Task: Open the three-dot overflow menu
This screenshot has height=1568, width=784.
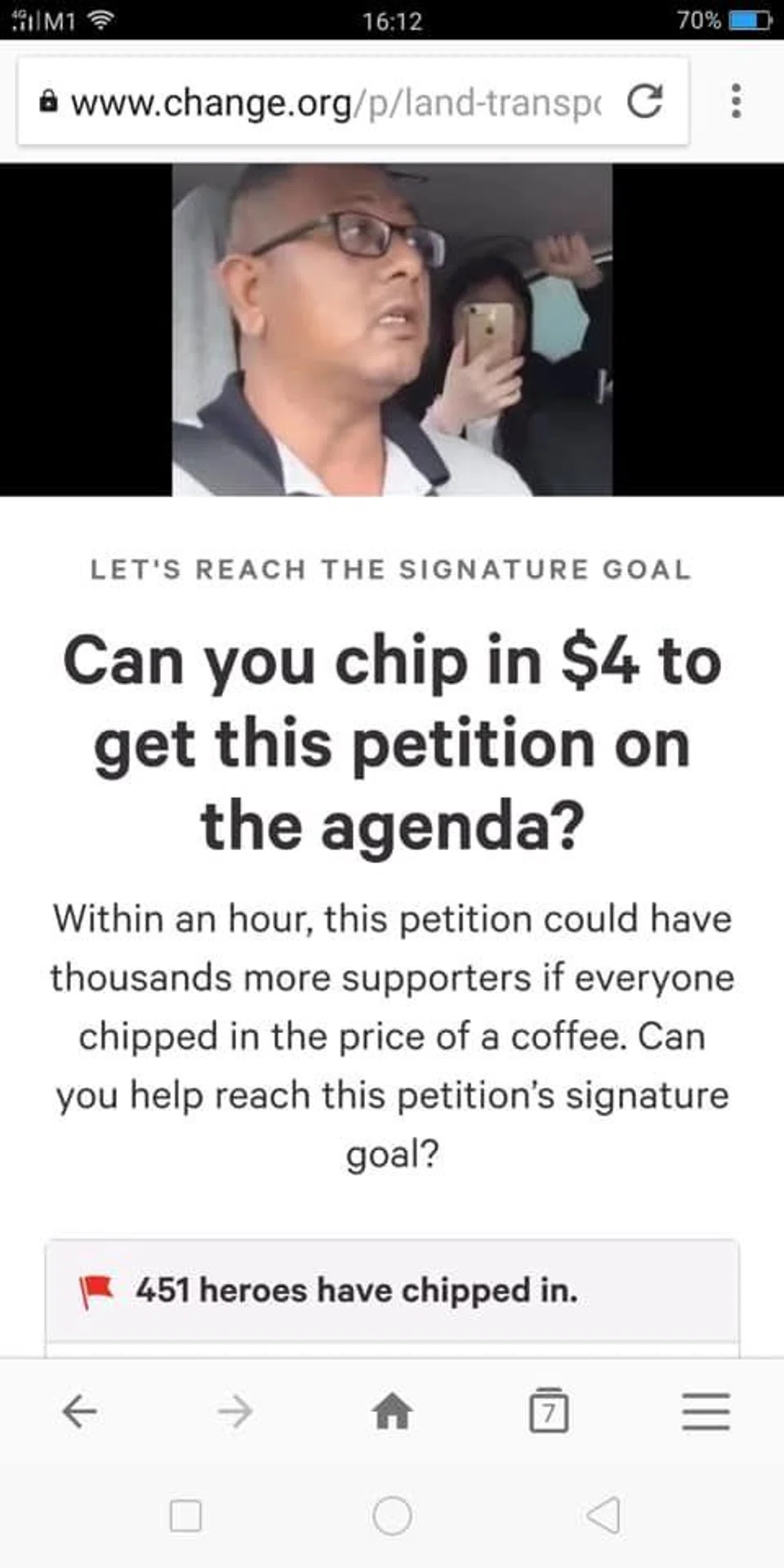Action: (736, 101)
